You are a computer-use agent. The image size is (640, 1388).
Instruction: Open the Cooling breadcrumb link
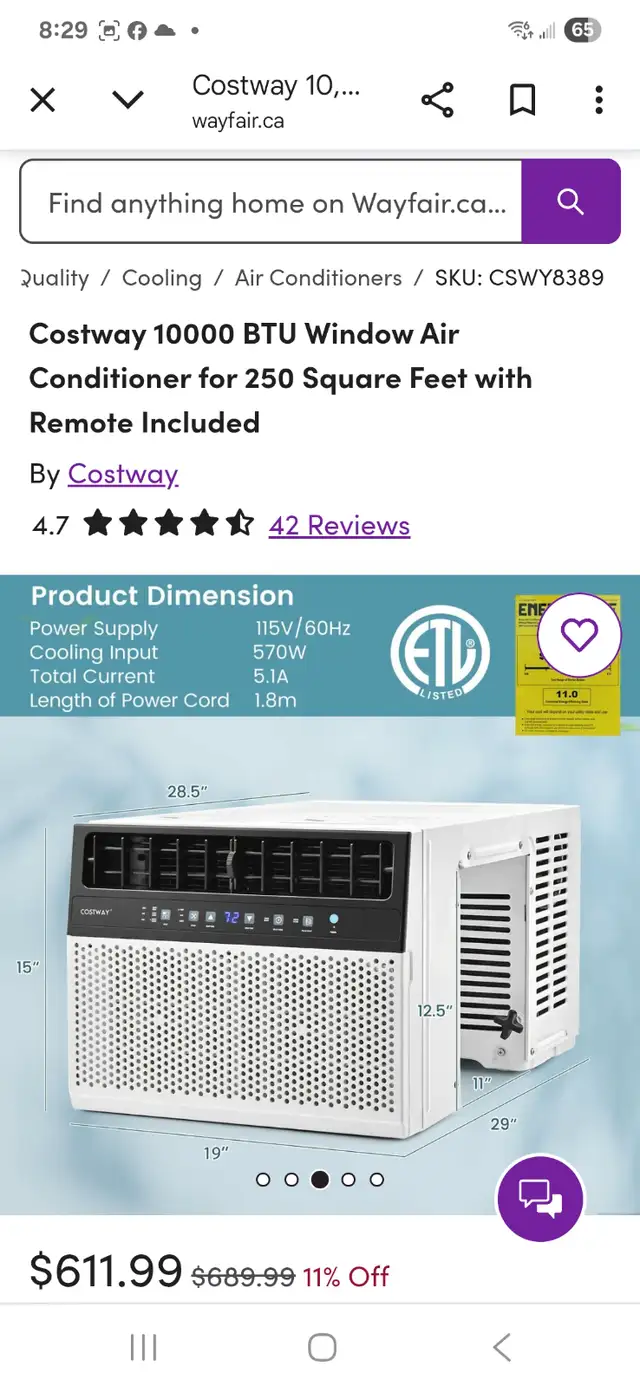[x=162, y=278]
